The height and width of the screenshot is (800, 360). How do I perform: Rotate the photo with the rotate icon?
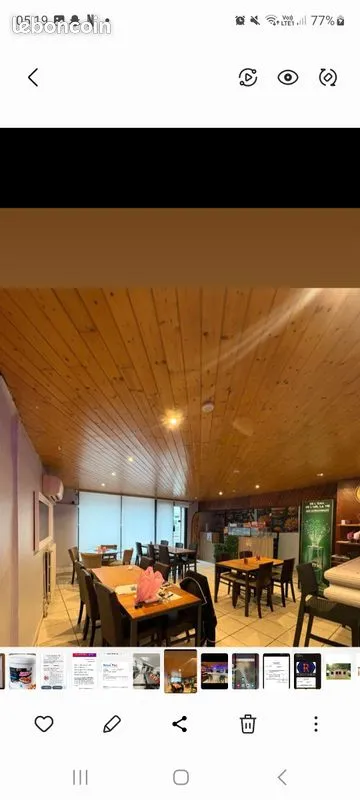pos(328,78)
